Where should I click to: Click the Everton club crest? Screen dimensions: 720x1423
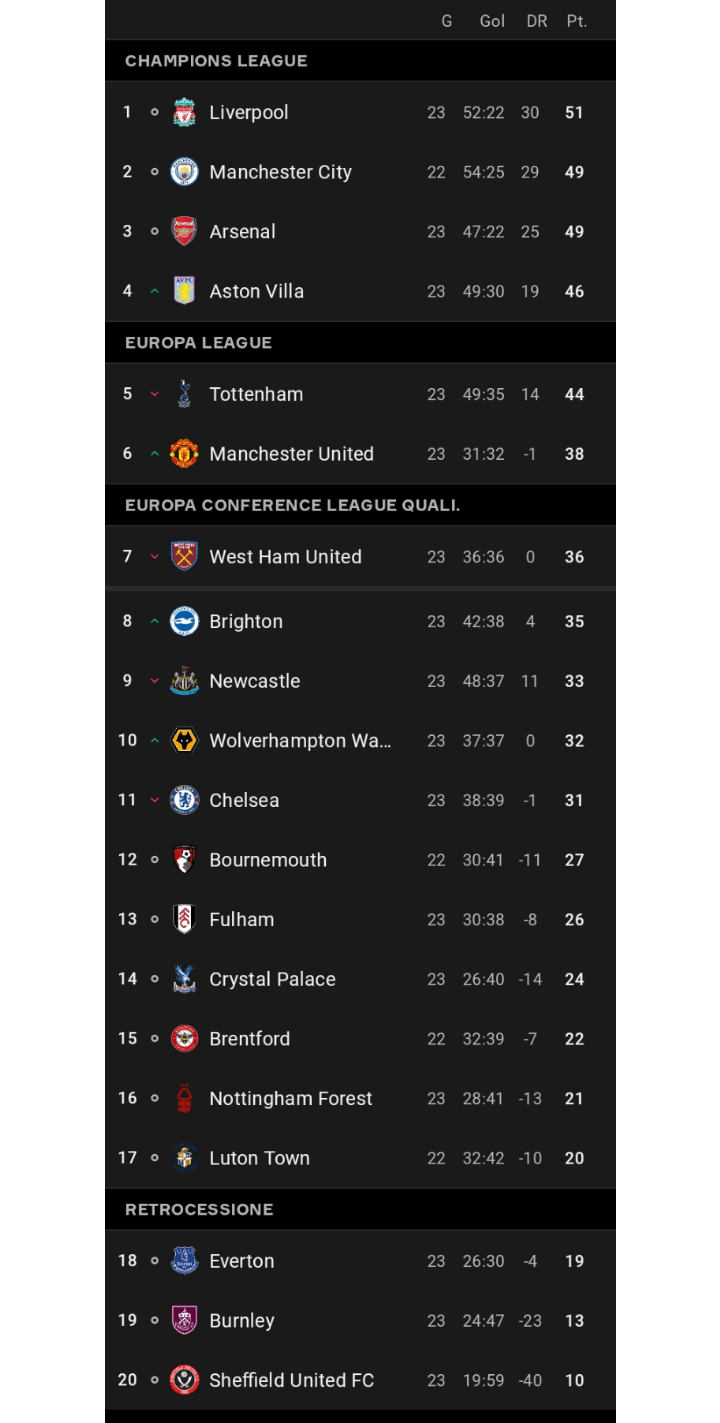(x=185, y=1261)
